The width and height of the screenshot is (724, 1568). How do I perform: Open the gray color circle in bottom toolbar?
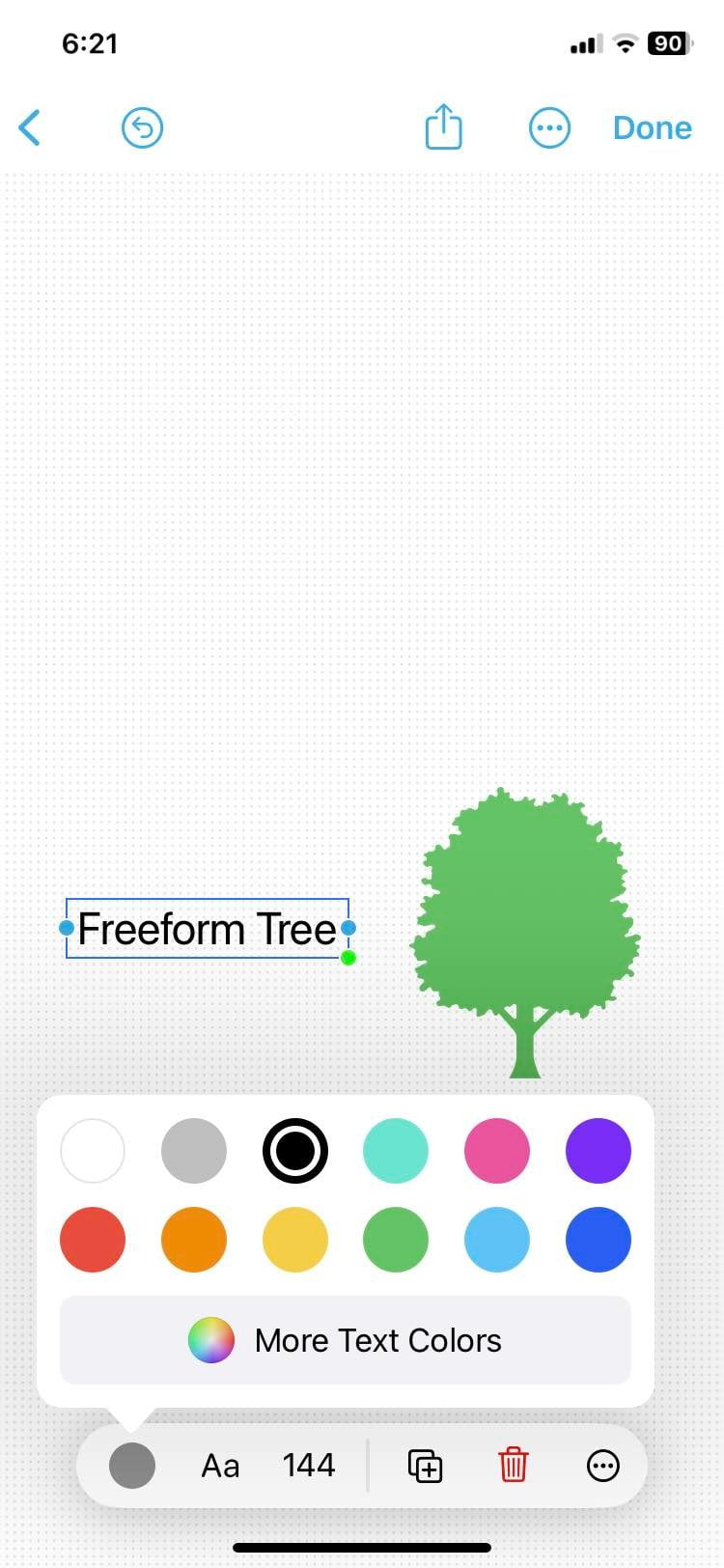tap(133, 1465)
